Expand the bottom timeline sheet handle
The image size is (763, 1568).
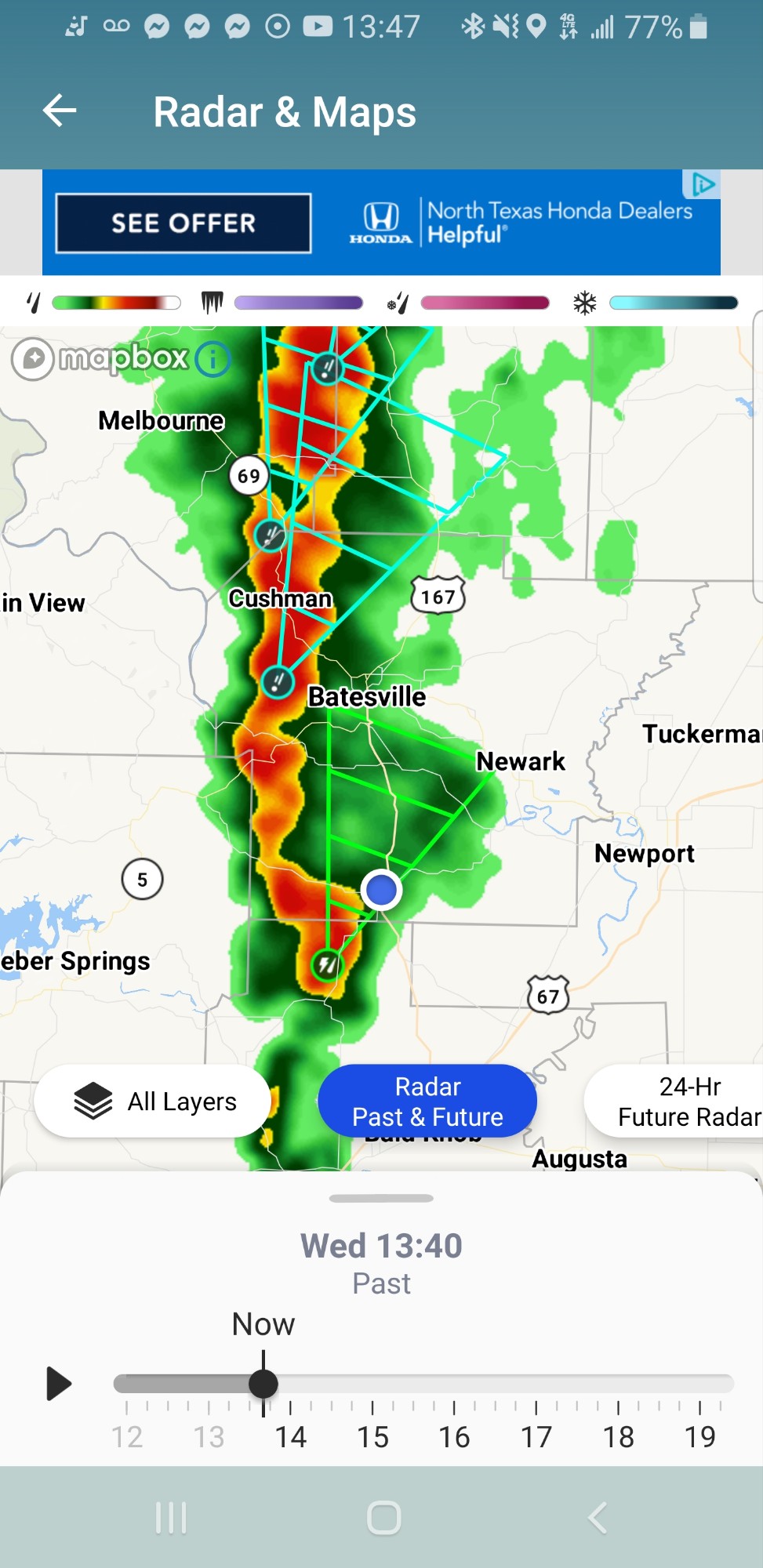[381, 1198]
